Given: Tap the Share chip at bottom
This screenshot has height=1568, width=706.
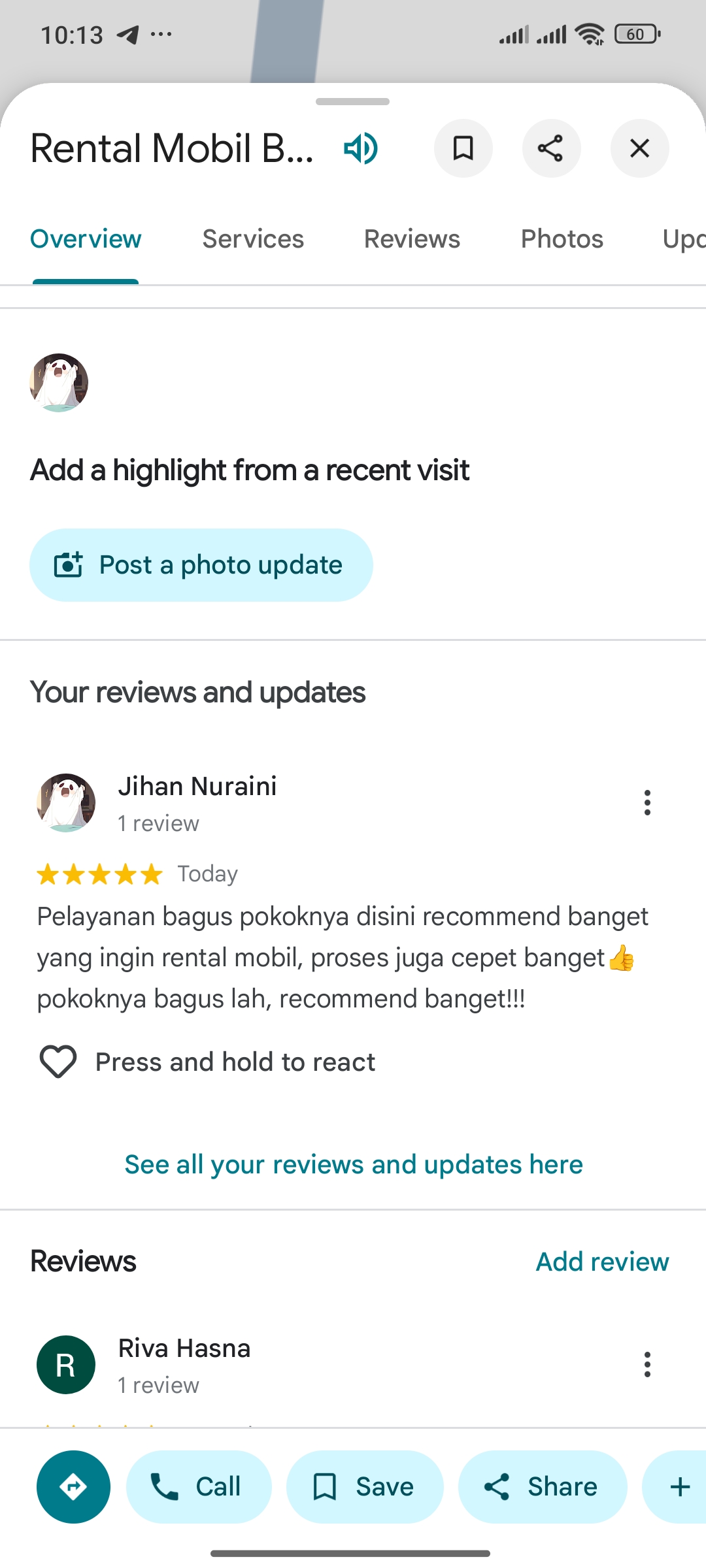Looking at the screenshot, I should (543, 1487).
